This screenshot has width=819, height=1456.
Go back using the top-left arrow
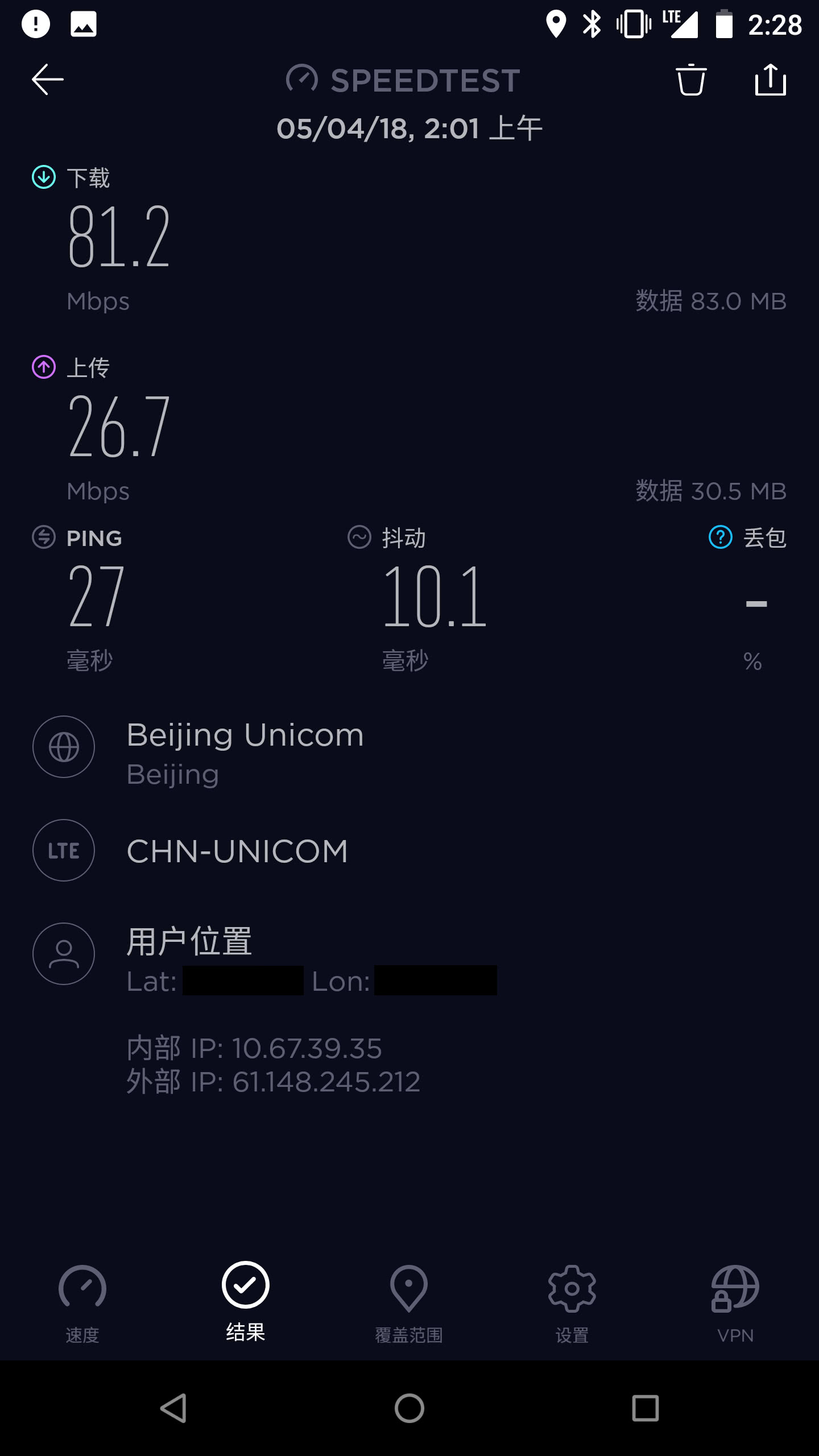point(48,79)
